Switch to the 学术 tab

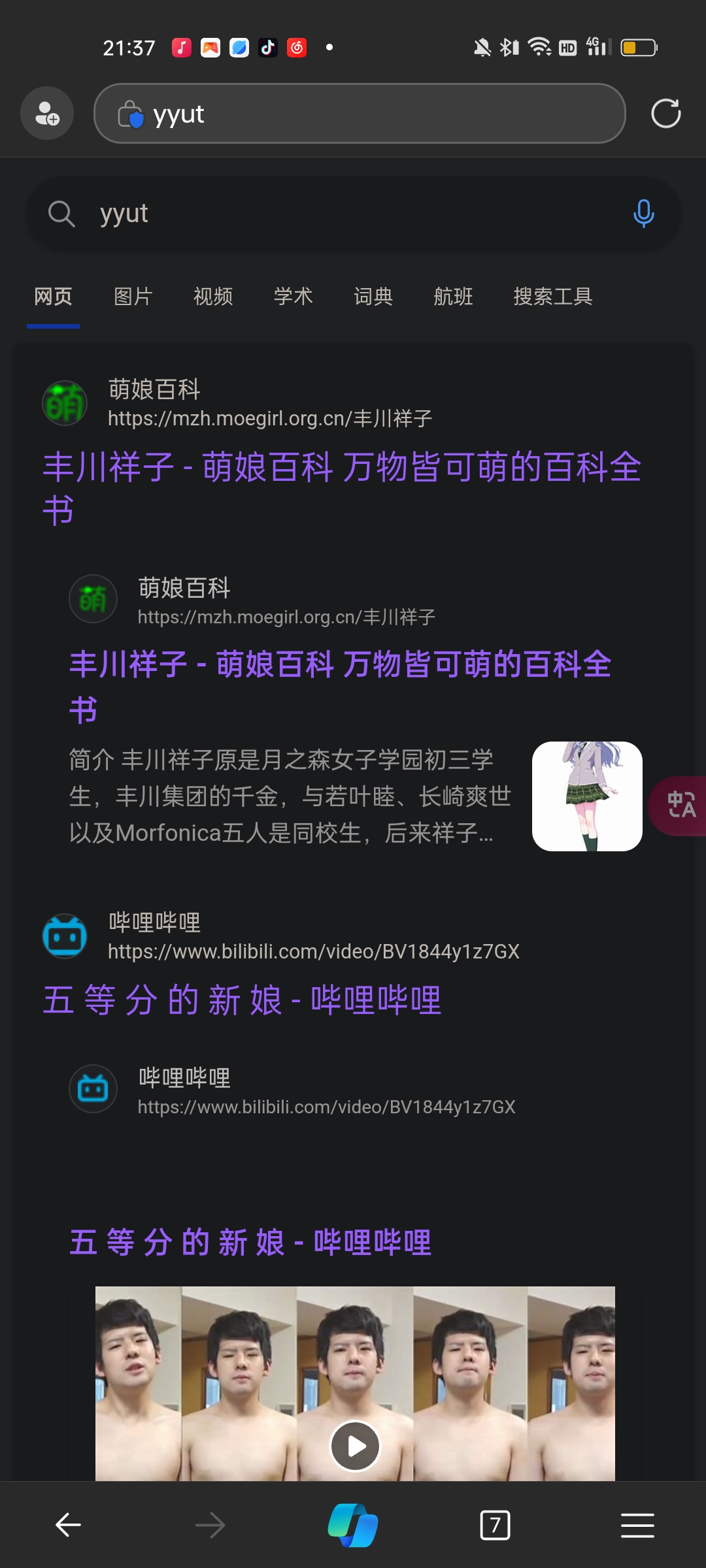coord(293,297)
